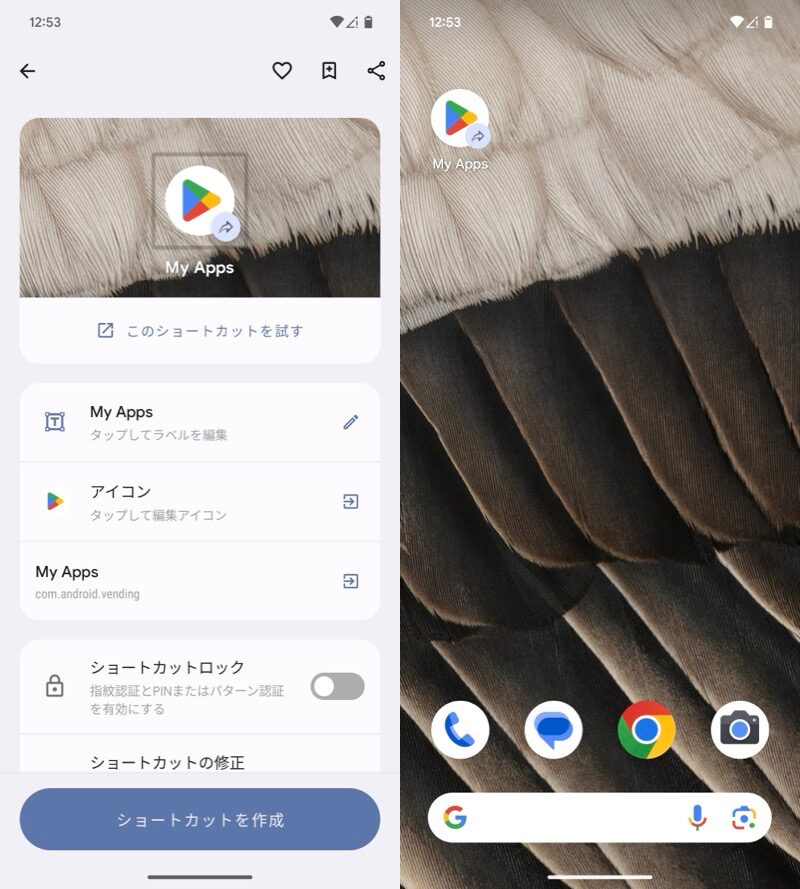Start voice search with the microphone
This screenshot has width=800, height=889.
(697, 818)
